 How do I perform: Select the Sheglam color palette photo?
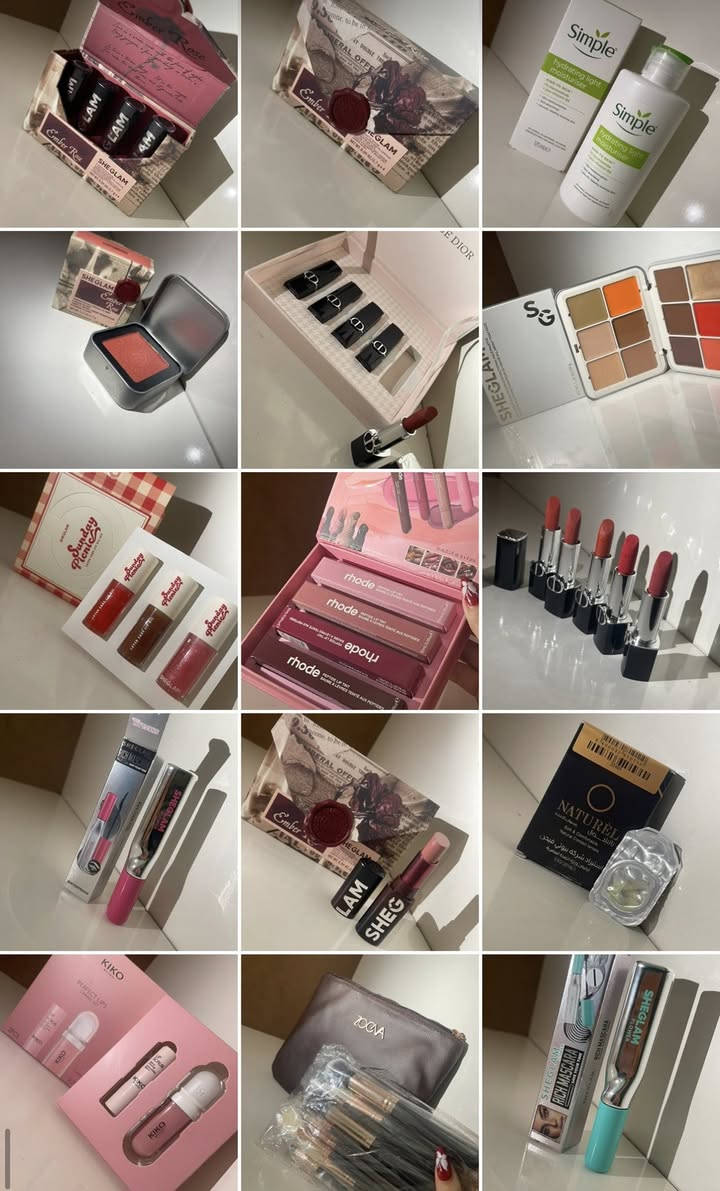[601, 349]
